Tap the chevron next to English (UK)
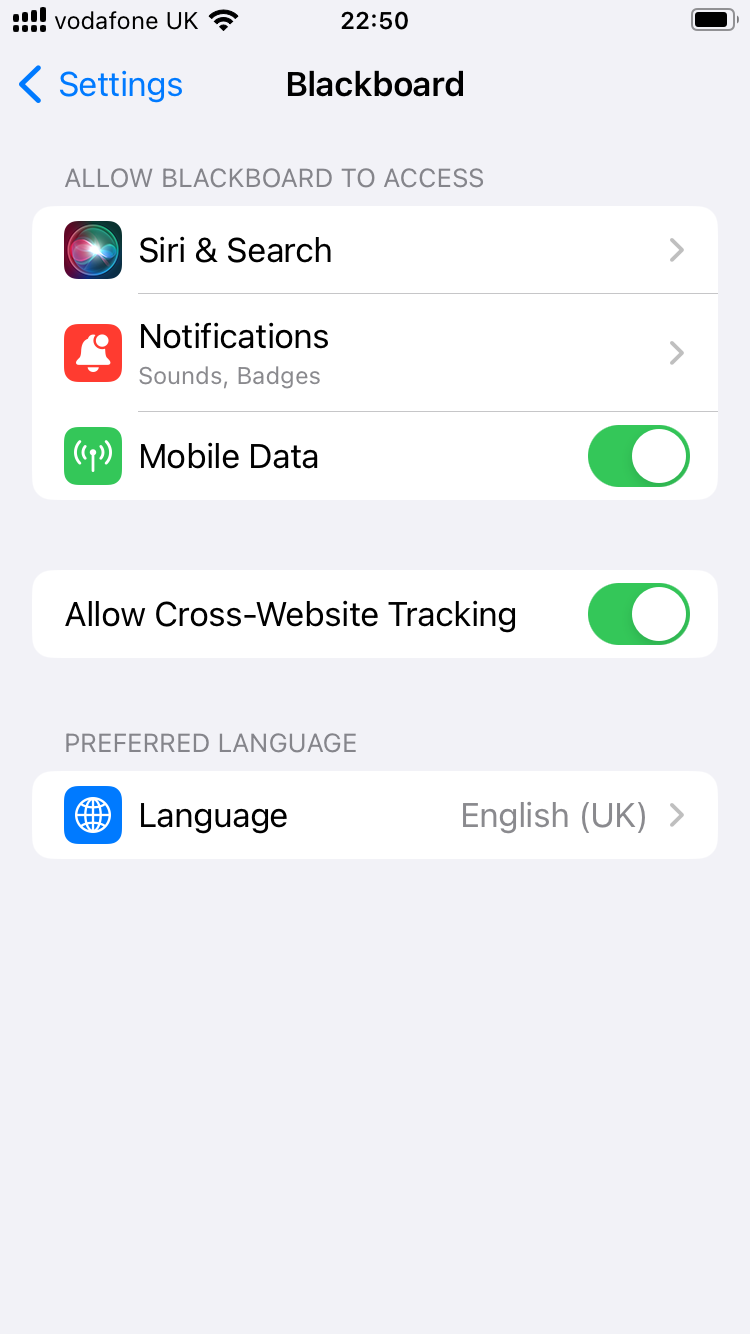 click(x=678, y=815)
